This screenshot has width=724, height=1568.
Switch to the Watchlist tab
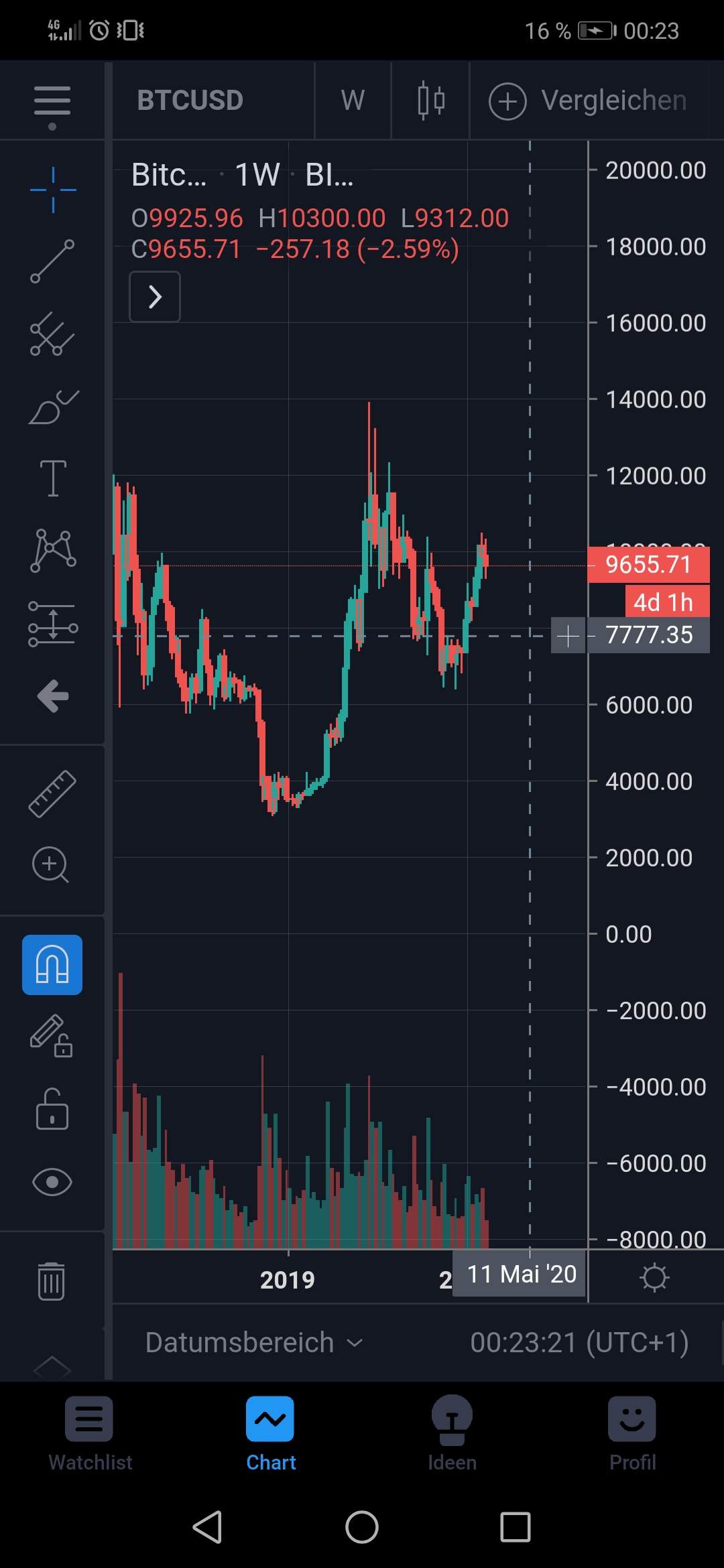tap(90, 1433)
